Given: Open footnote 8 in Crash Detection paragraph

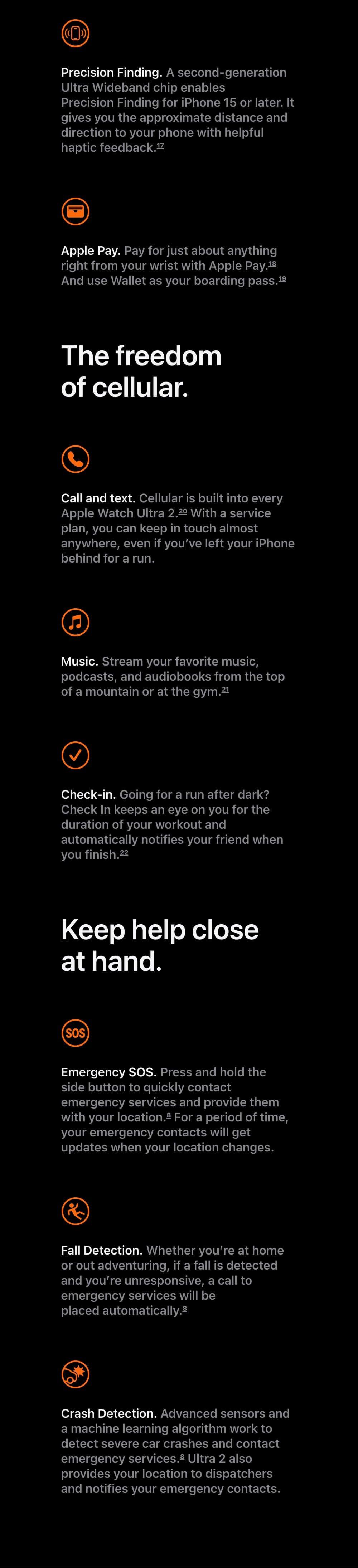Looking at the screenshot, I should [x=182, y=1457].
